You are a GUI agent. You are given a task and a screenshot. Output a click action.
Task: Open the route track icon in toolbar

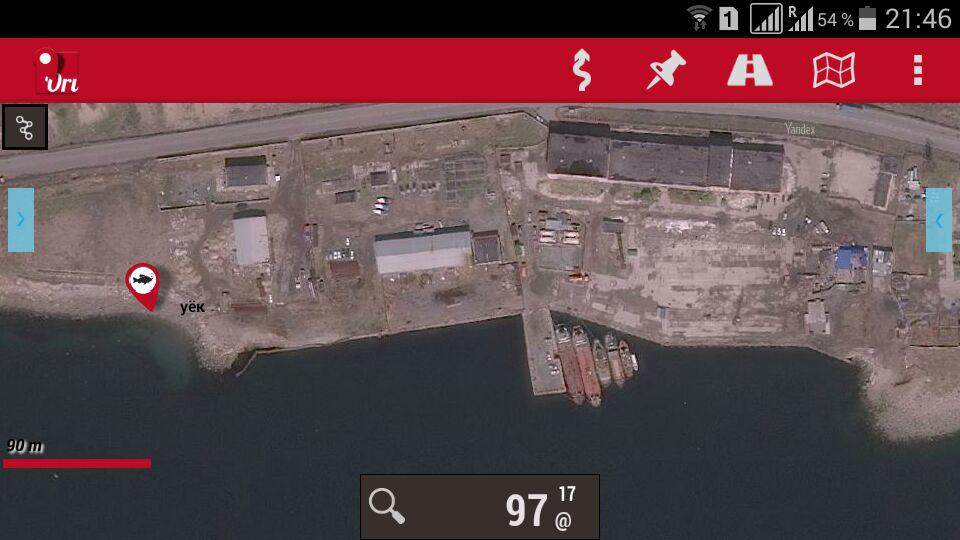click(x=582, y=71)
